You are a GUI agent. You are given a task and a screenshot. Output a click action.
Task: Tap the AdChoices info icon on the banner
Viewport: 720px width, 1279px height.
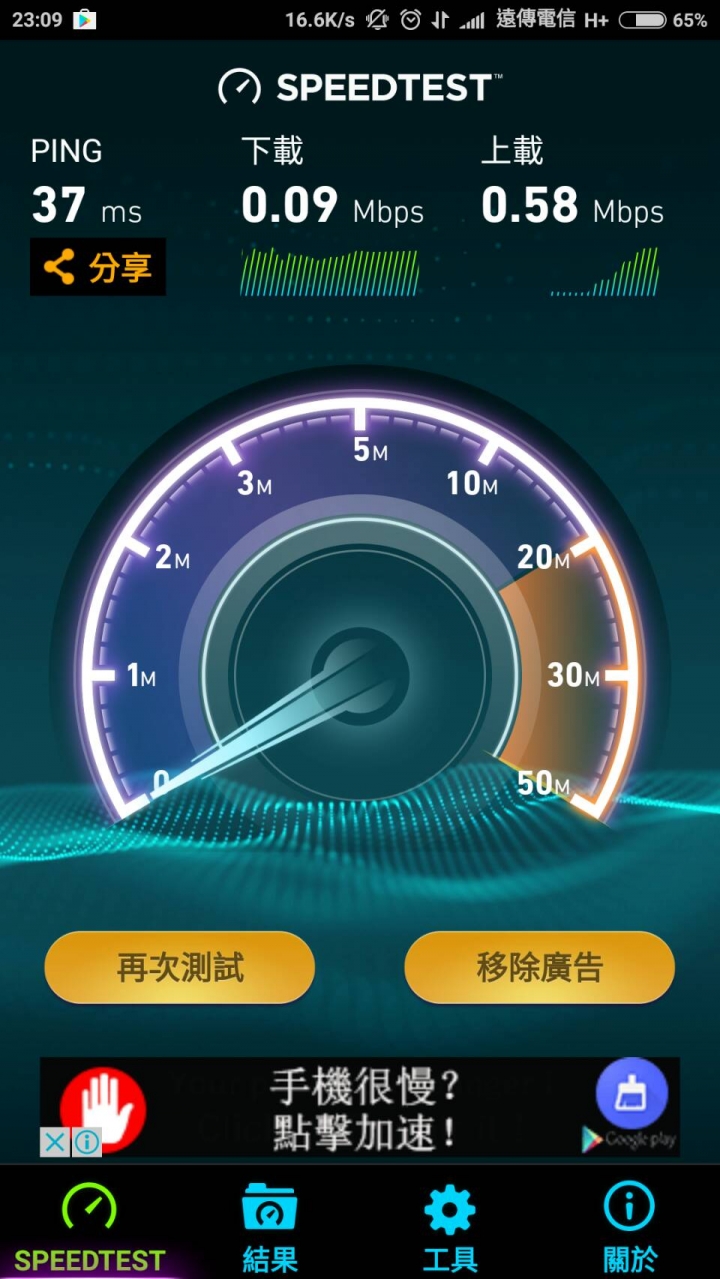click(85, 1142)
